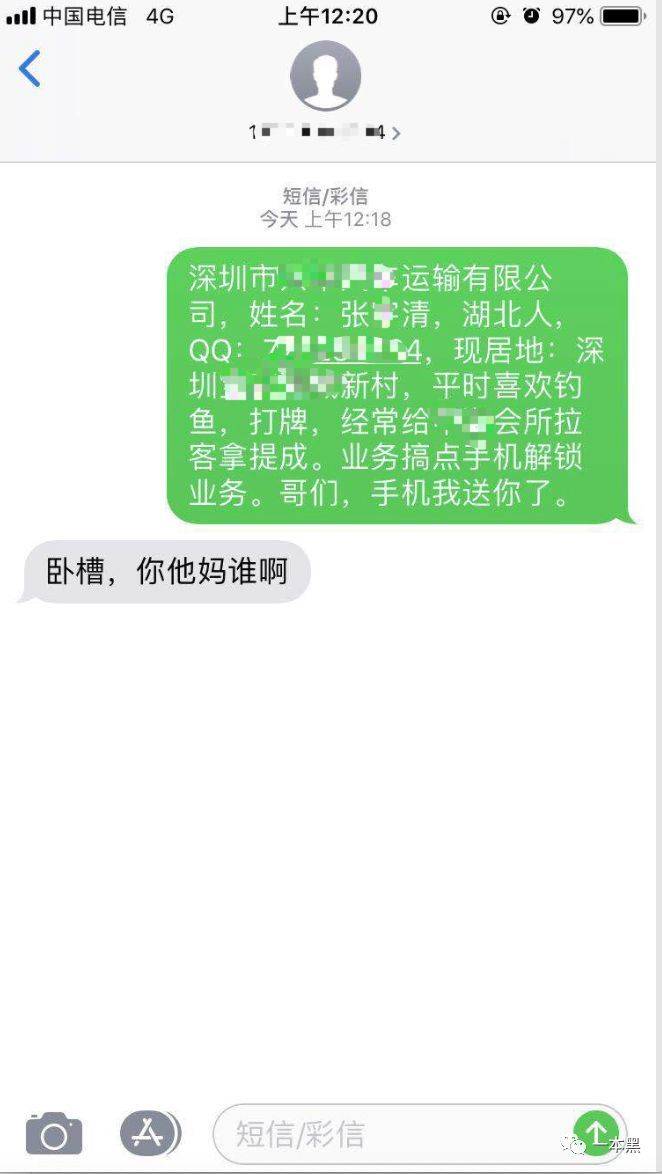The height and width of the screenshot is (1174, 662).
Task: Go back to the messages list
Action: (30, 70)
